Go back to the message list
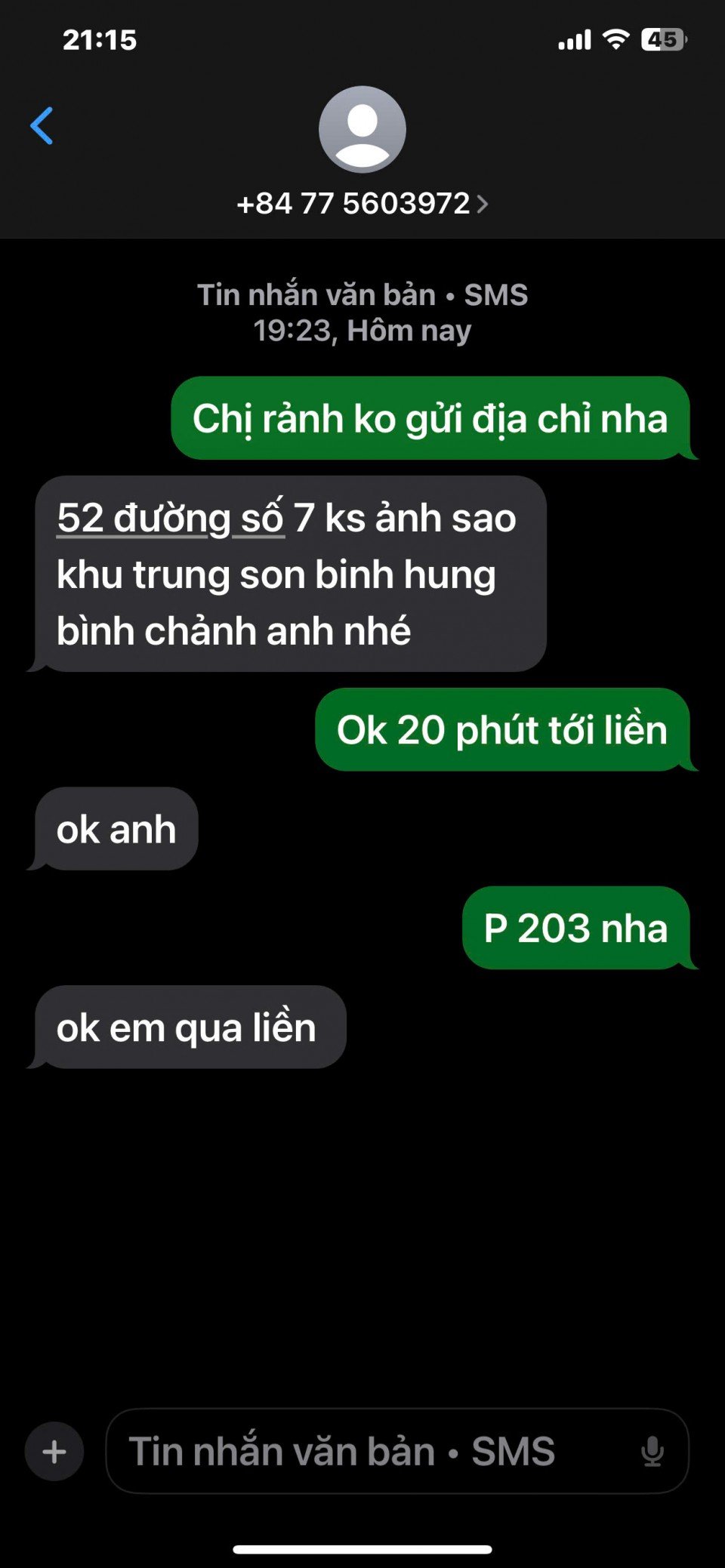The width and height of the screenshot is (725, 1568). tap(42, 125)
